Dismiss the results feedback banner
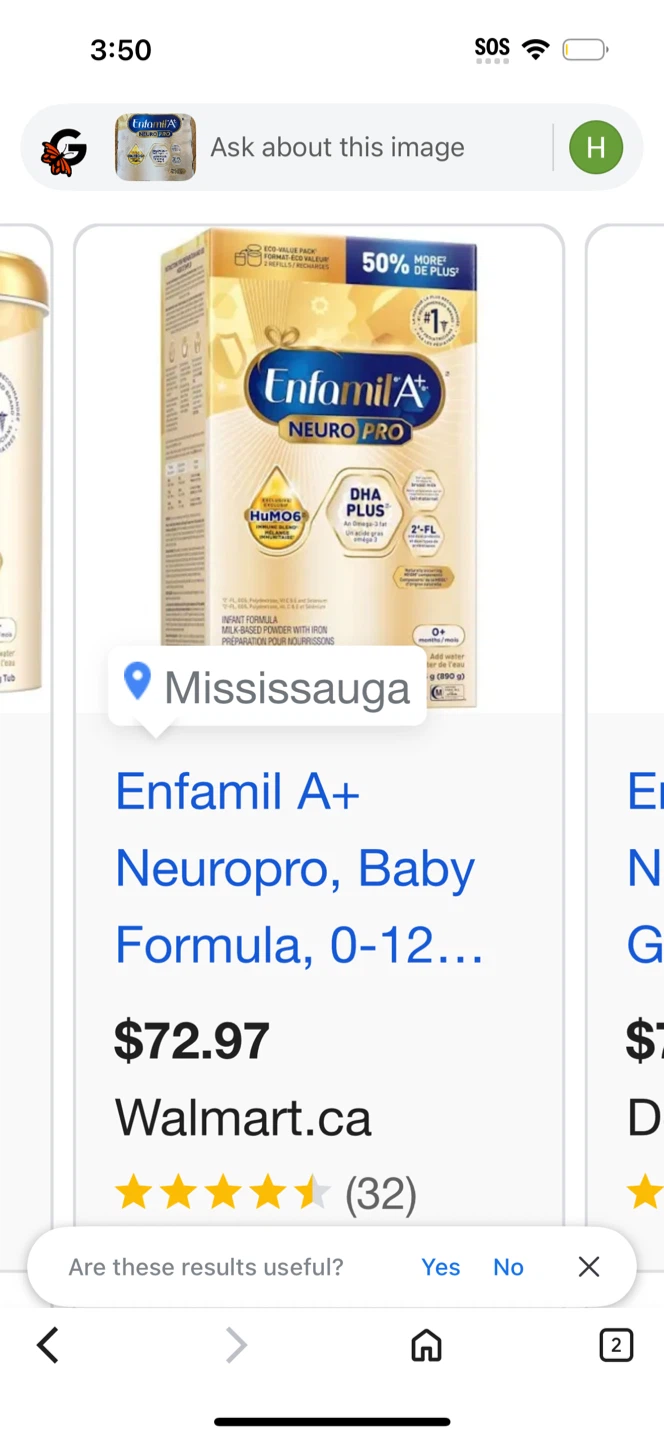Viewport: 664px width, 1440px height. pyautogui.click(x=589, y=1267)
